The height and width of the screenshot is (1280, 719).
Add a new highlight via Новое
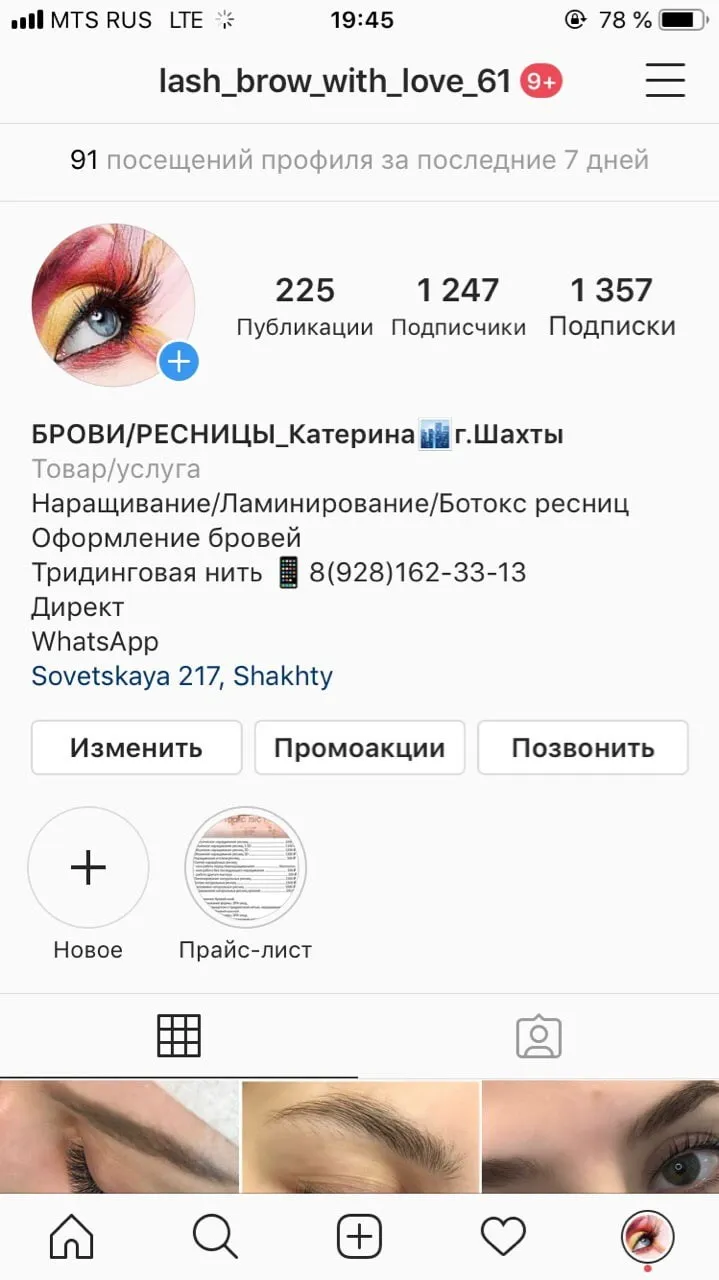[x=88, y=868]
